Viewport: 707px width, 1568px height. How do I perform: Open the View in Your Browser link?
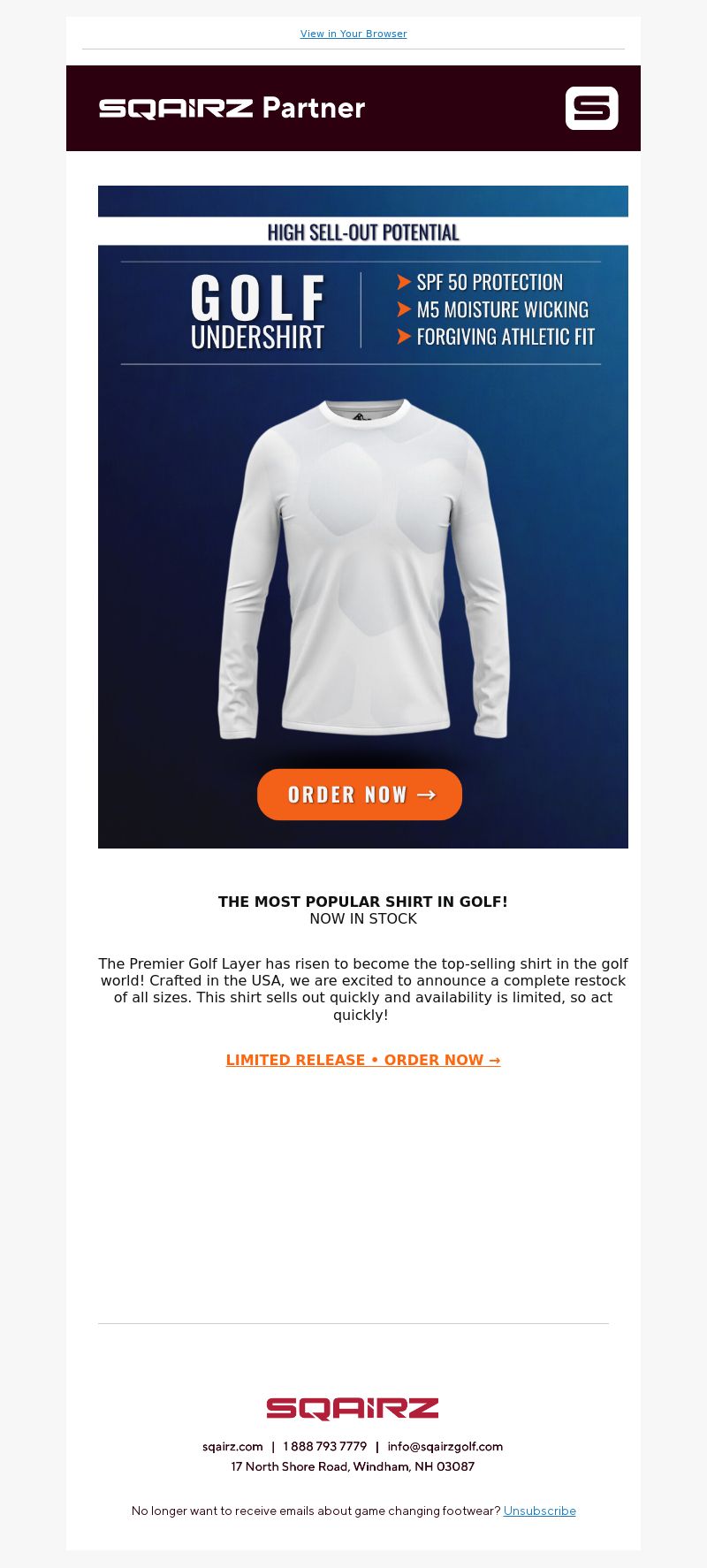pyautogui.click(x=353, y=34)
